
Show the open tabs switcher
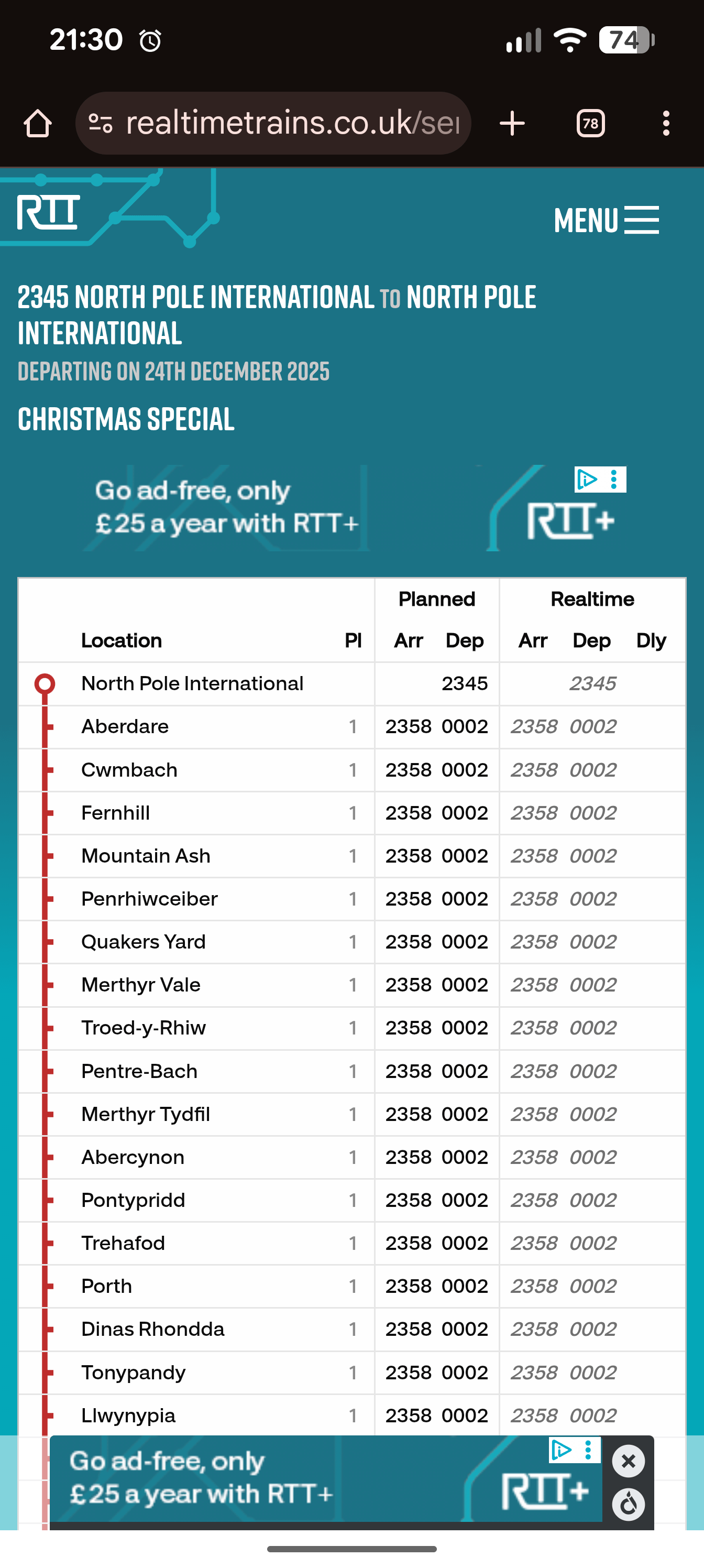[590, 124]
